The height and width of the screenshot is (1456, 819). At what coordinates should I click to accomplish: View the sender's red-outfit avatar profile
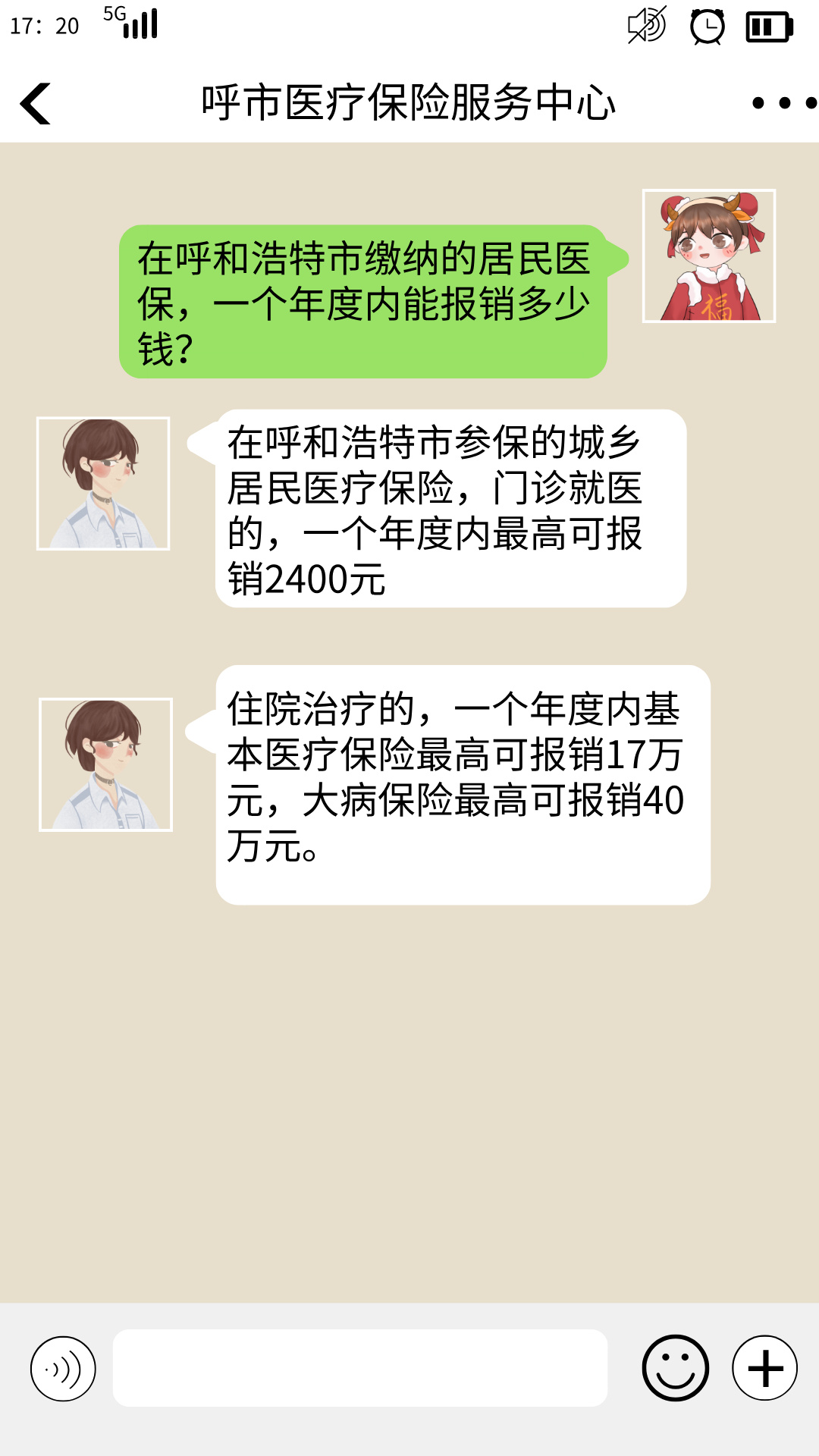click(708, 256)
